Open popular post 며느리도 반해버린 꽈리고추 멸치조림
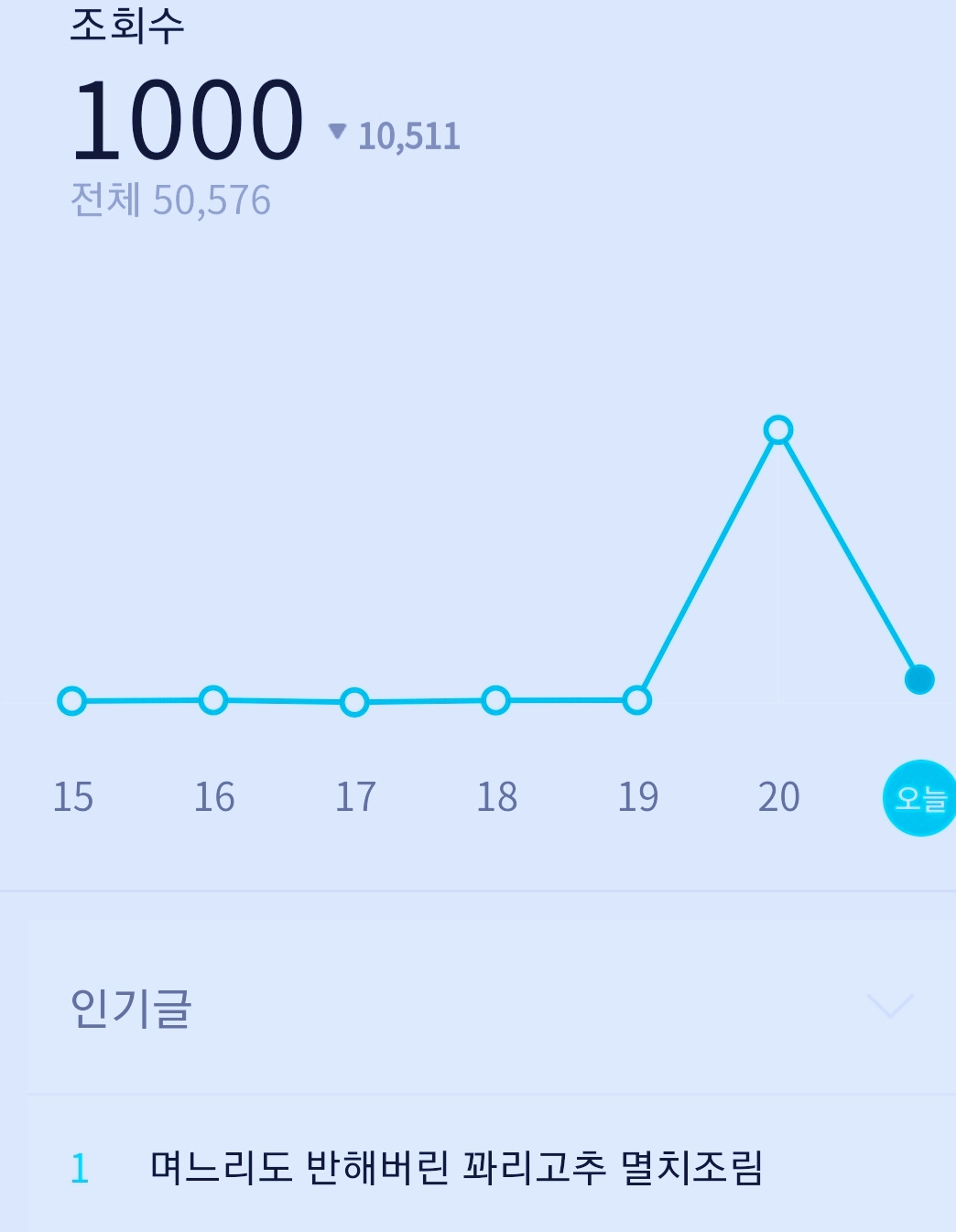956x1232 pixels. 457,1168
